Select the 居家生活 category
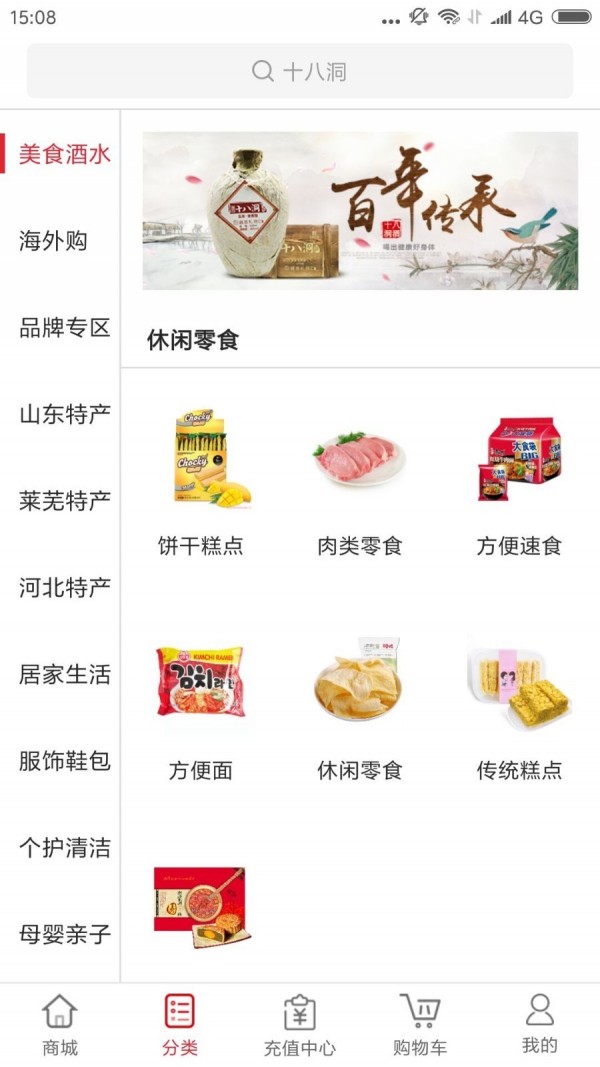Viewport: 600px width, 1067px height. coord(64,675)
